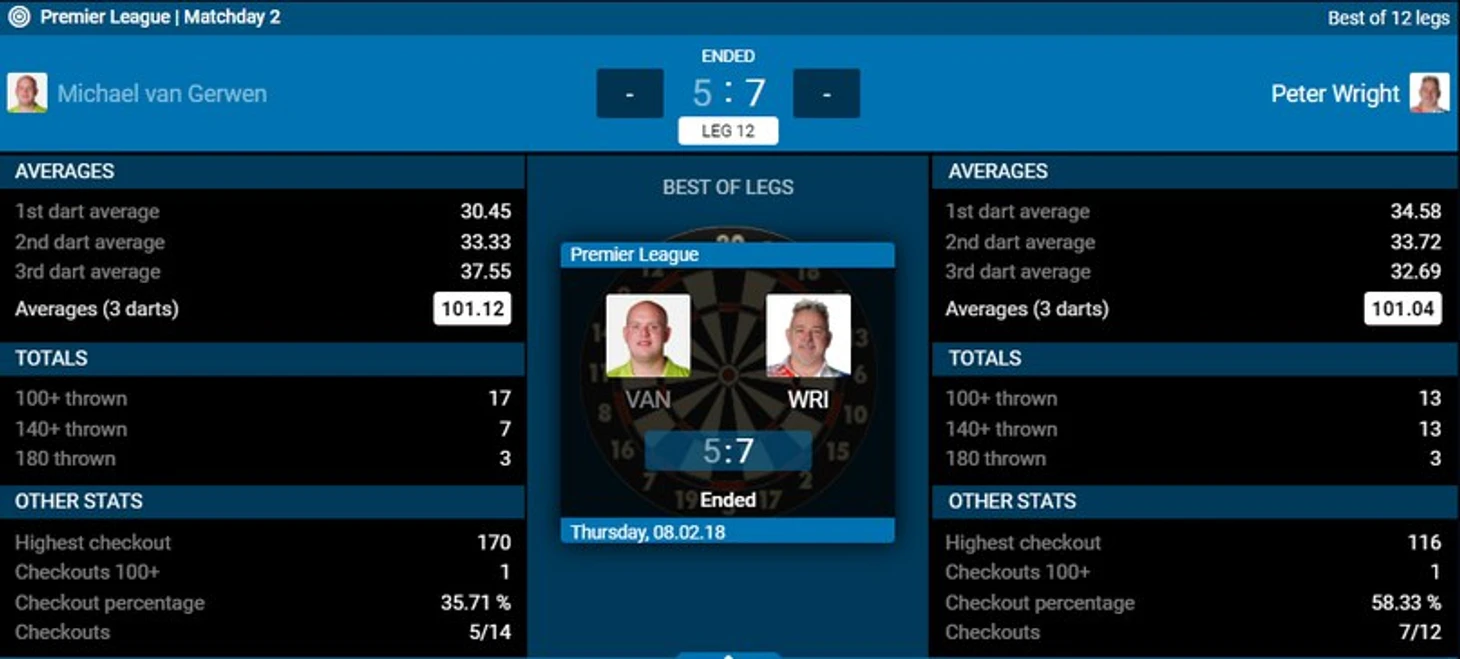Image resolution: width=1460 pixels, height=659 pixels.
Task: Open Michael van Gerwen's player profile
Action: click(161, 94)
